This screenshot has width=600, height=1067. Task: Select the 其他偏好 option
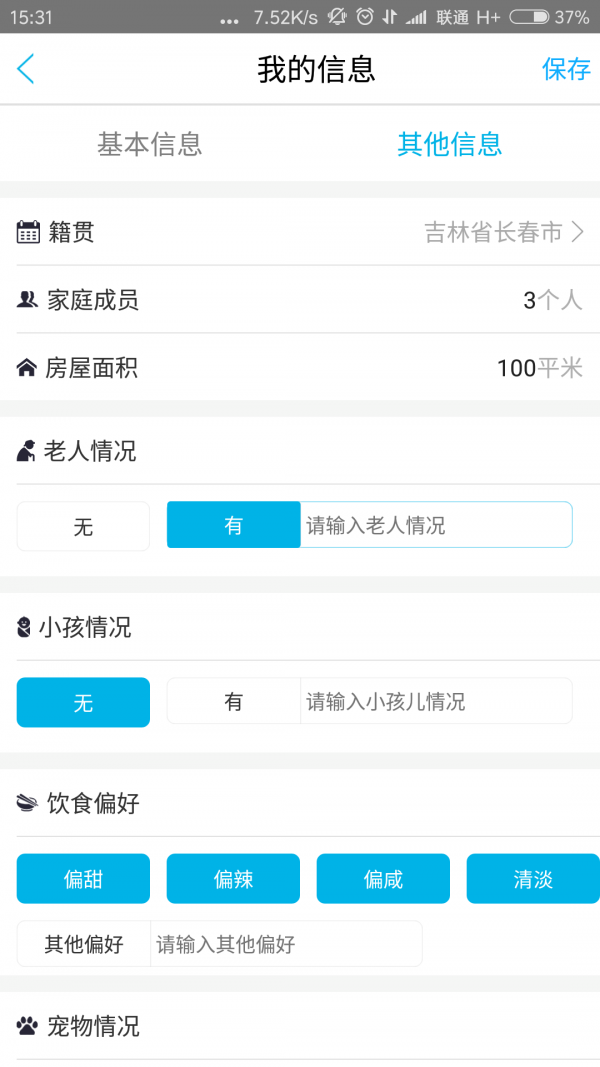click(84, 944)
